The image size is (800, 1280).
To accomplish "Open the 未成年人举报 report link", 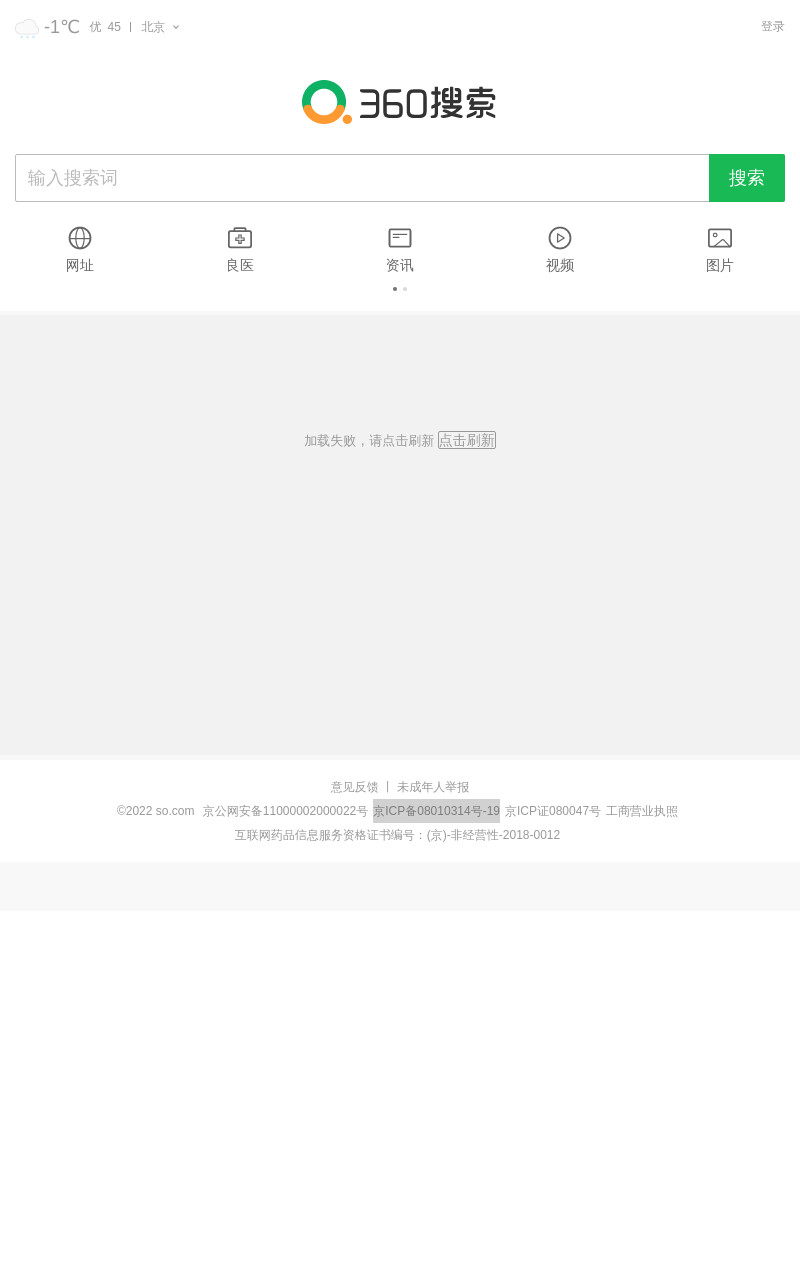I will [433, 787].
